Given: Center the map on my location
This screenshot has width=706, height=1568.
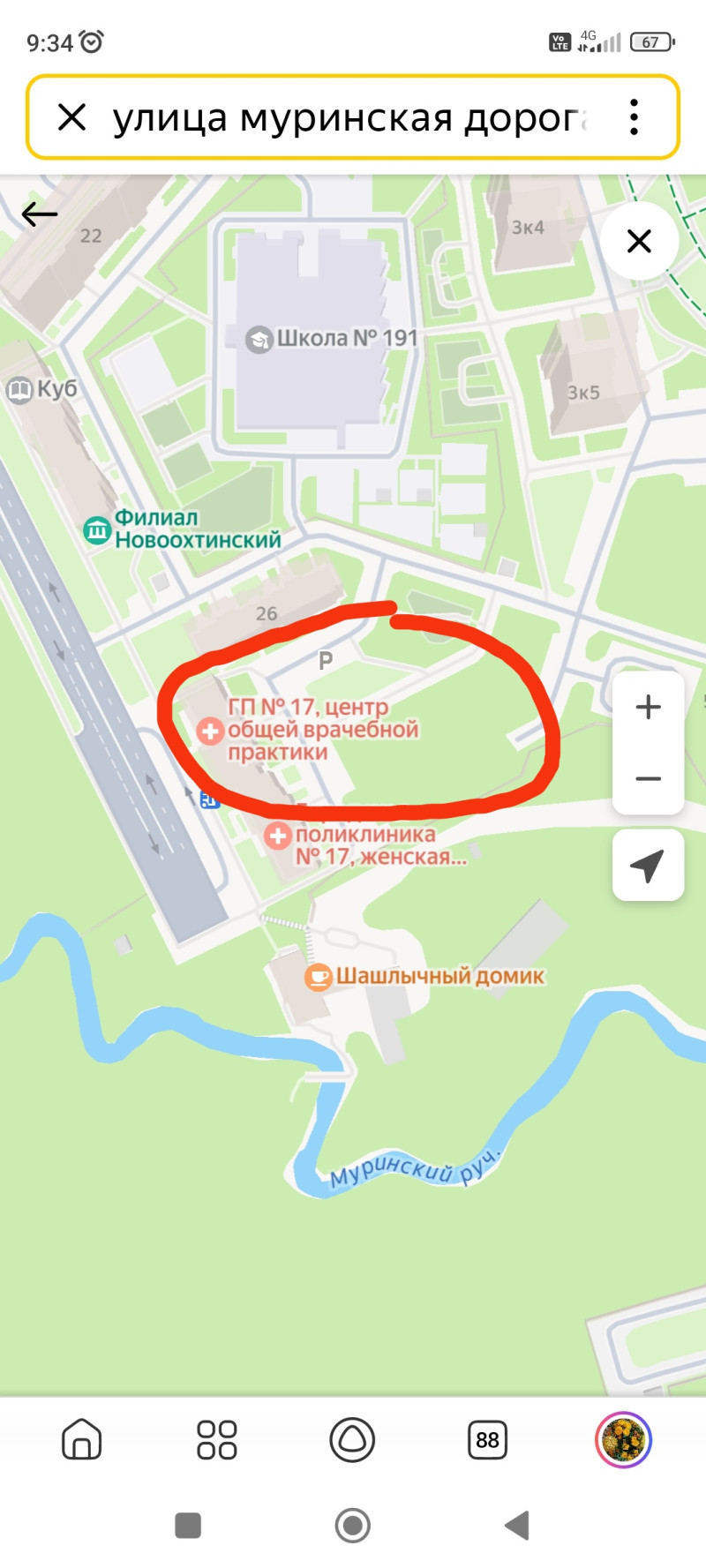Looking at the screenshot, I should [648, 866].
